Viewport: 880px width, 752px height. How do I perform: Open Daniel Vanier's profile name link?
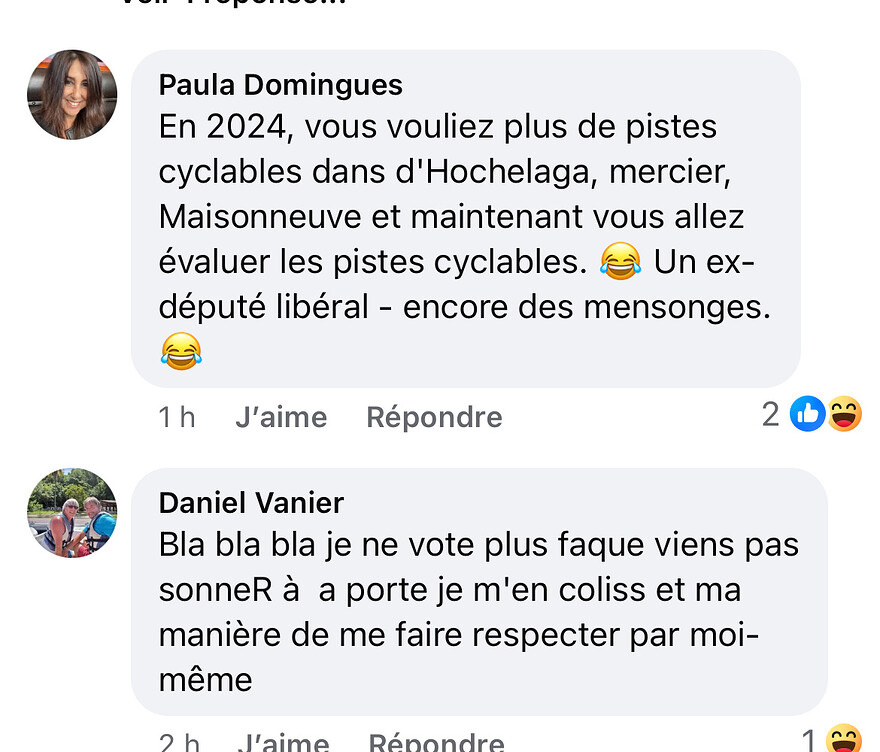251,502
